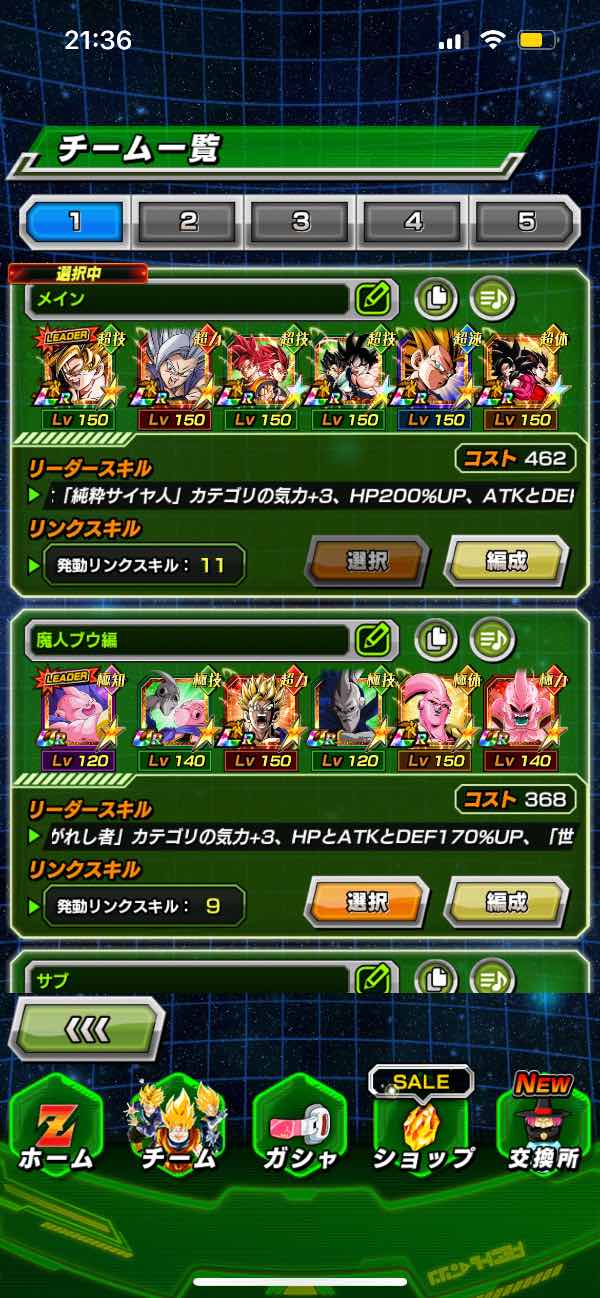Tap 編成 to edit メイン team
Viewport: 600px width, 1298px height.
[x=506, y=561]
